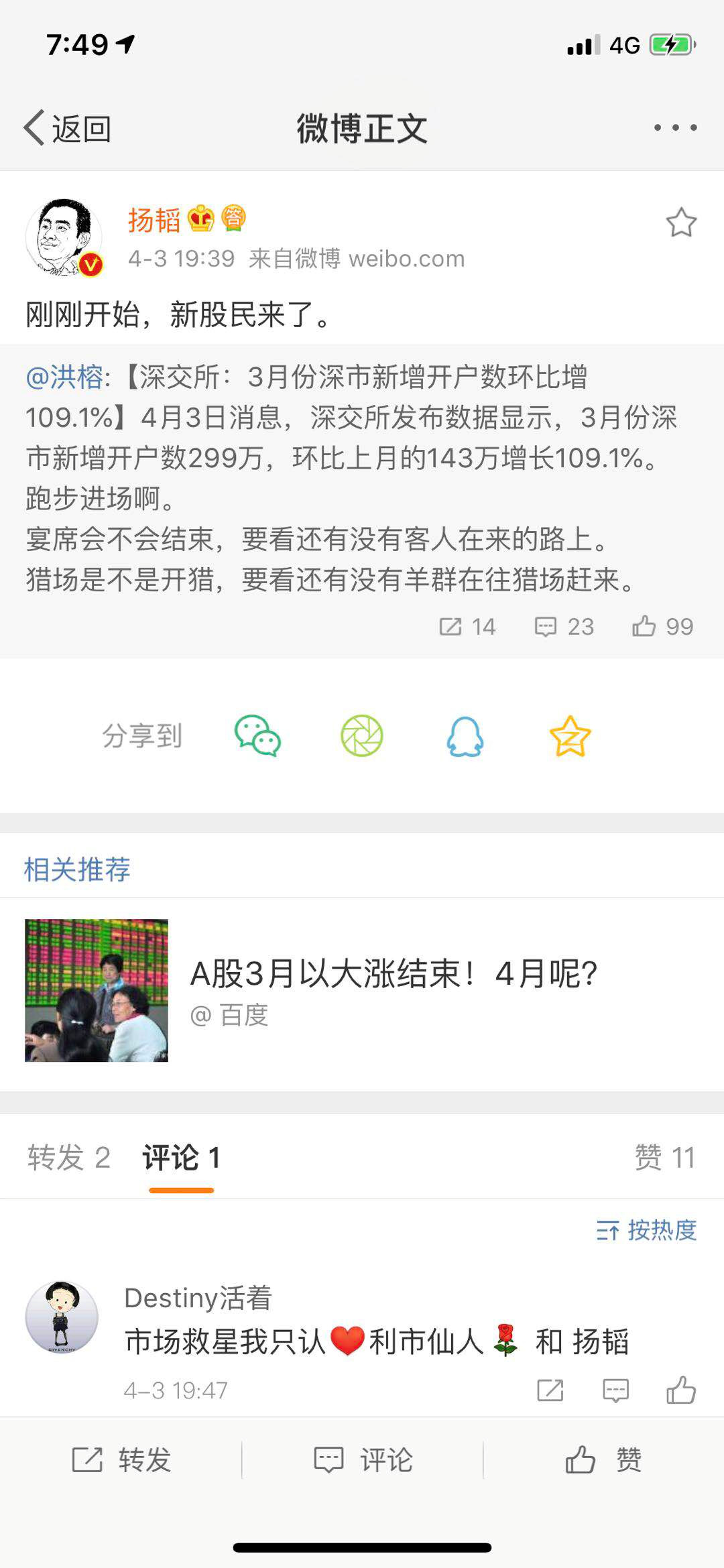Open 扬韬's profile avatar

coord(64,237)
